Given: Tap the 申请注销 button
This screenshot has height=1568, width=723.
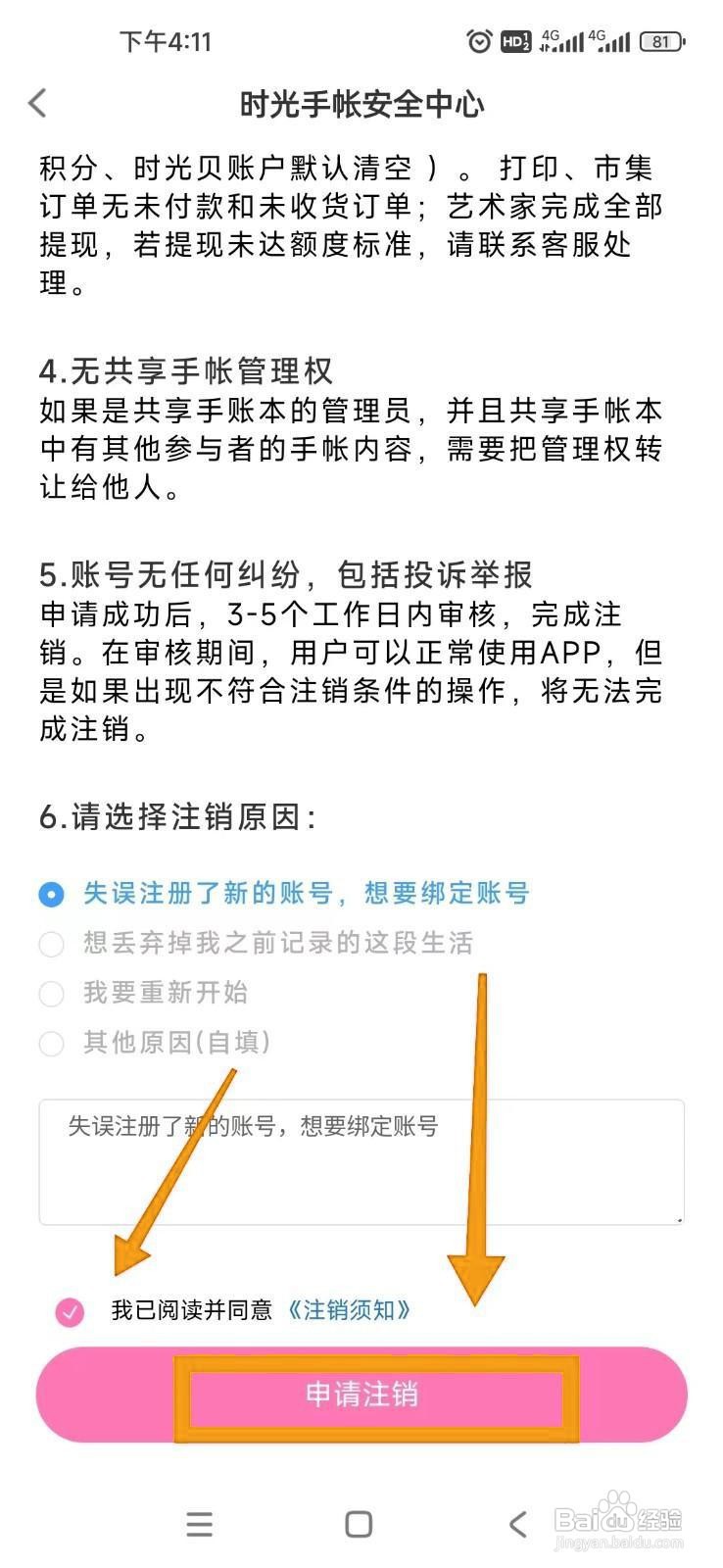Looking at the screenshot, I should [x=361, y=1395].
